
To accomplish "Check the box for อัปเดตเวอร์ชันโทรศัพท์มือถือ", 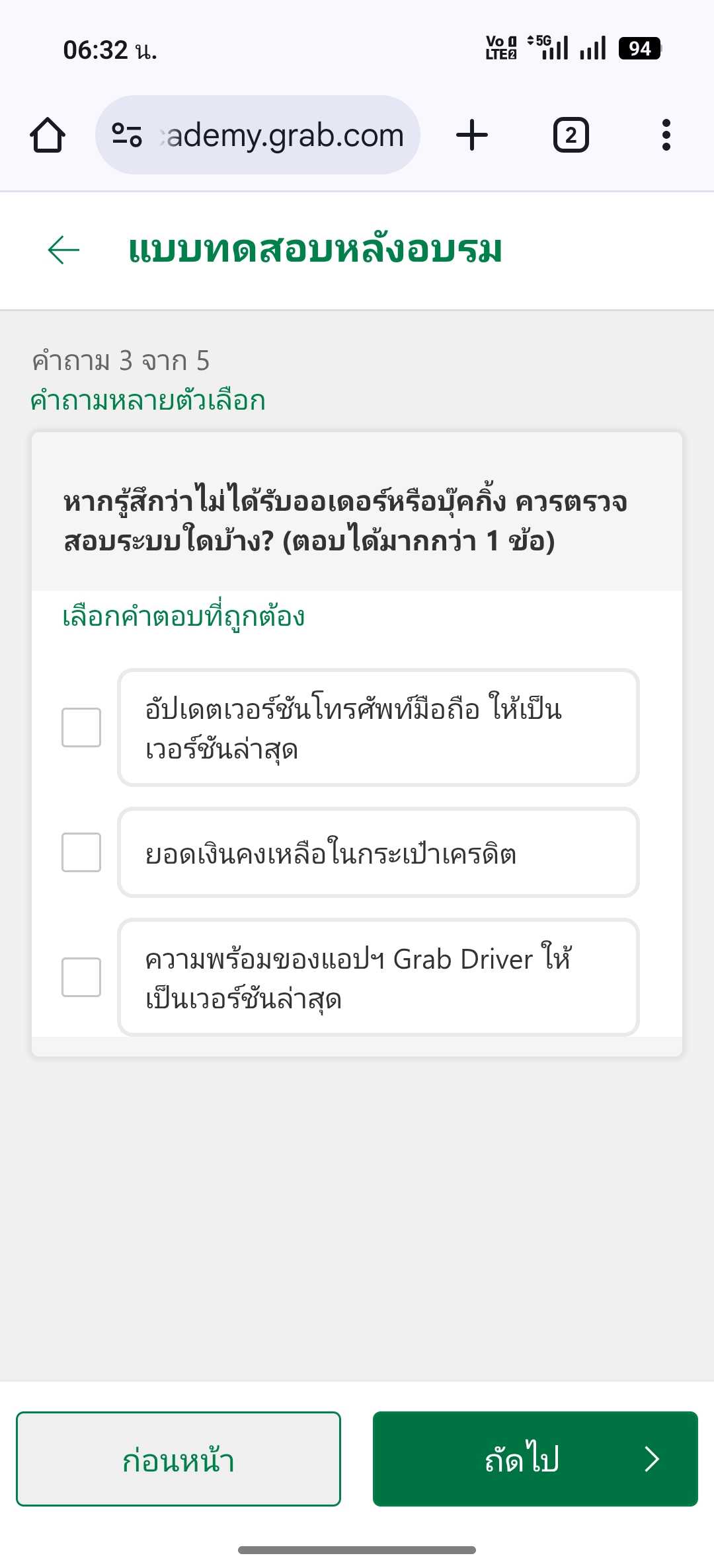I will pos(81,728).
